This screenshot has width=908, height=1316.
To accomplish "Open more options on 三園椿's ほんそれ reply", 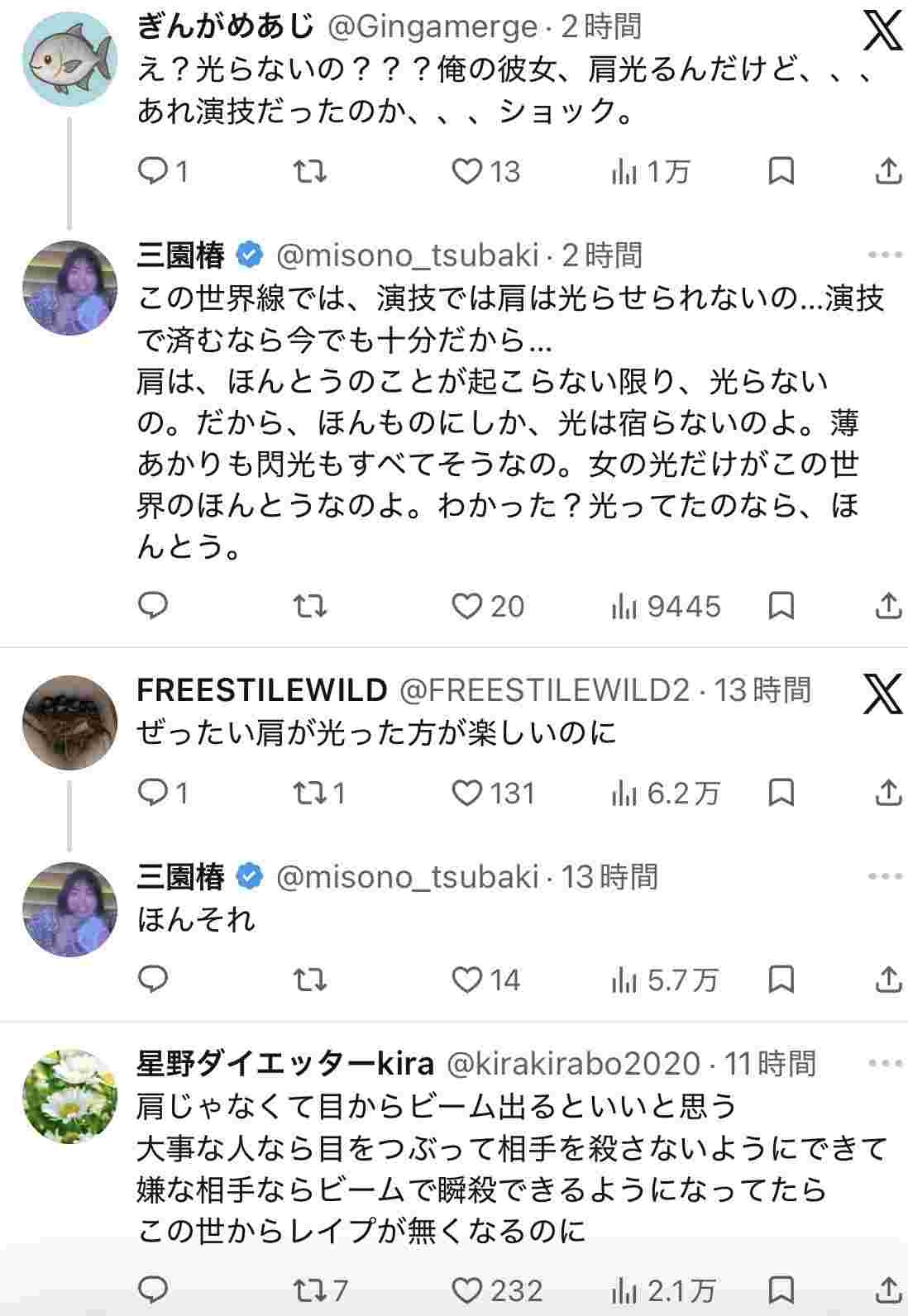I will 886,877.
